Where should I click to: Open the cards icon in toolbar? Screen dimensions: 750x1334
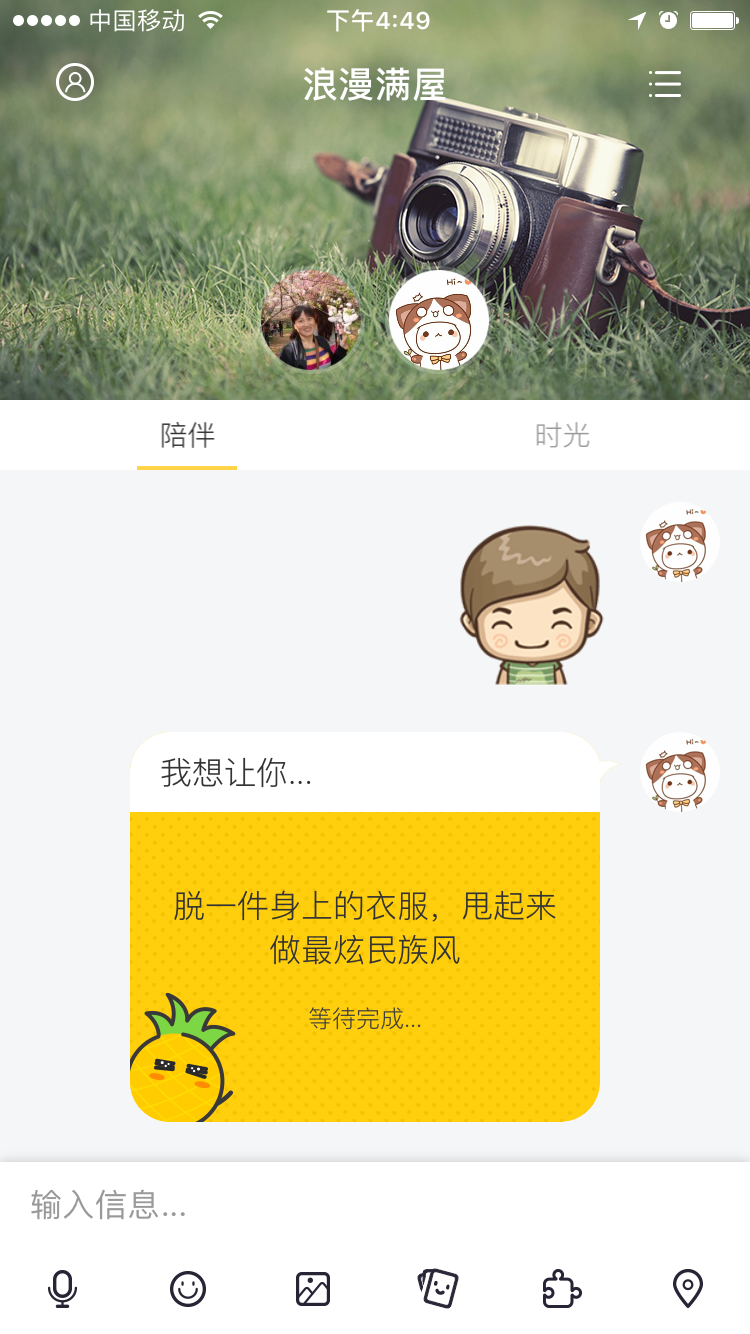click(438, 1288)
